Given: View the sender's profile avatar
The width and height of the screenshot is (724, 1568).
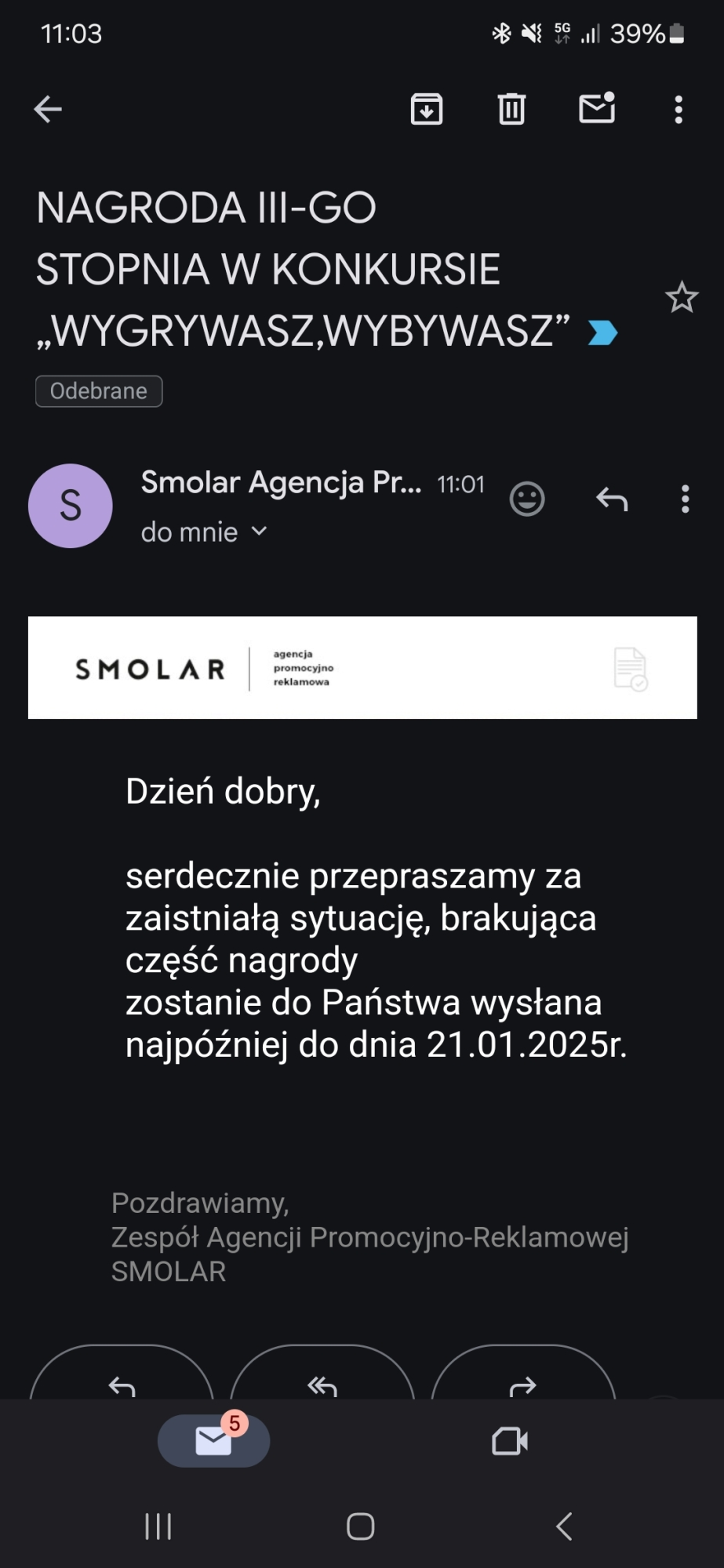Looking at the screenshot, I should (71, 506).
